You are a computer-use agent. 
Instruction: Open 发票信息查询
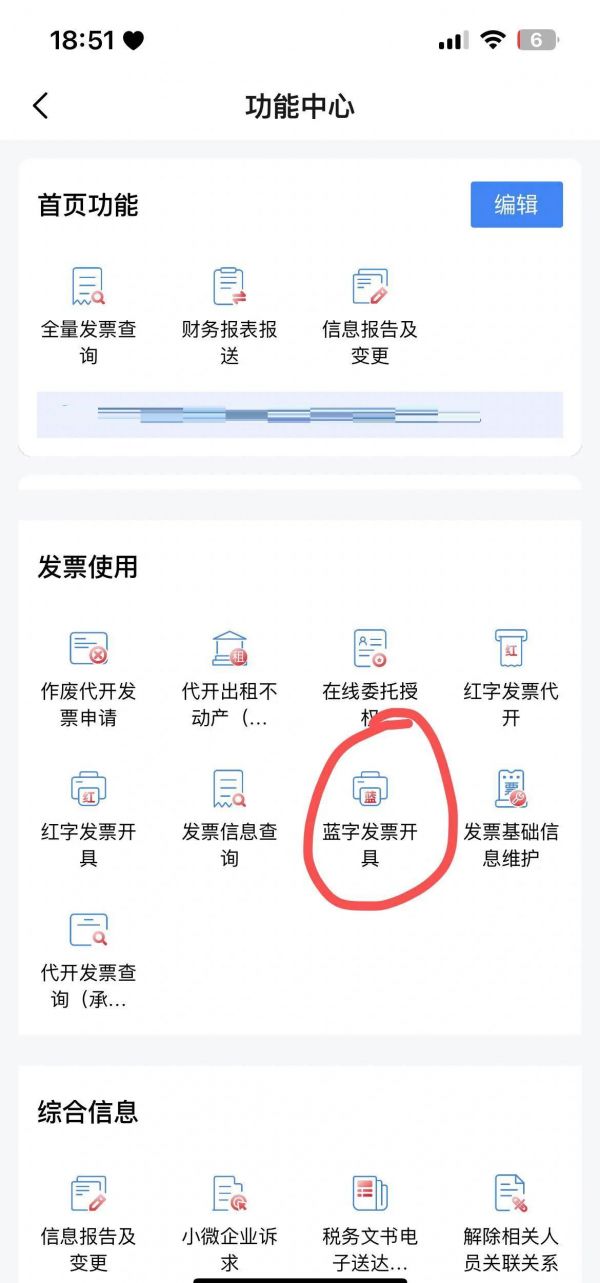tap(229, 816)
